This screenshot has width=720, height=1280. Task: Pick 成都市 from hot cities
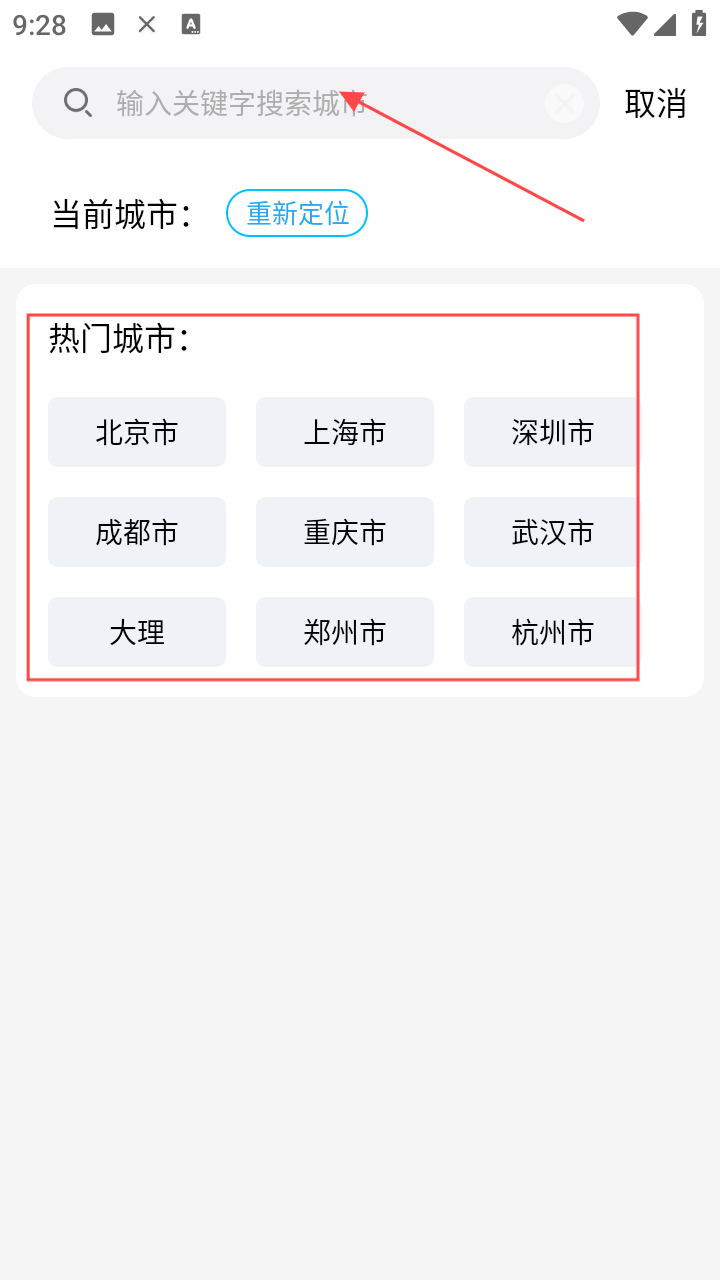[137, 532]
